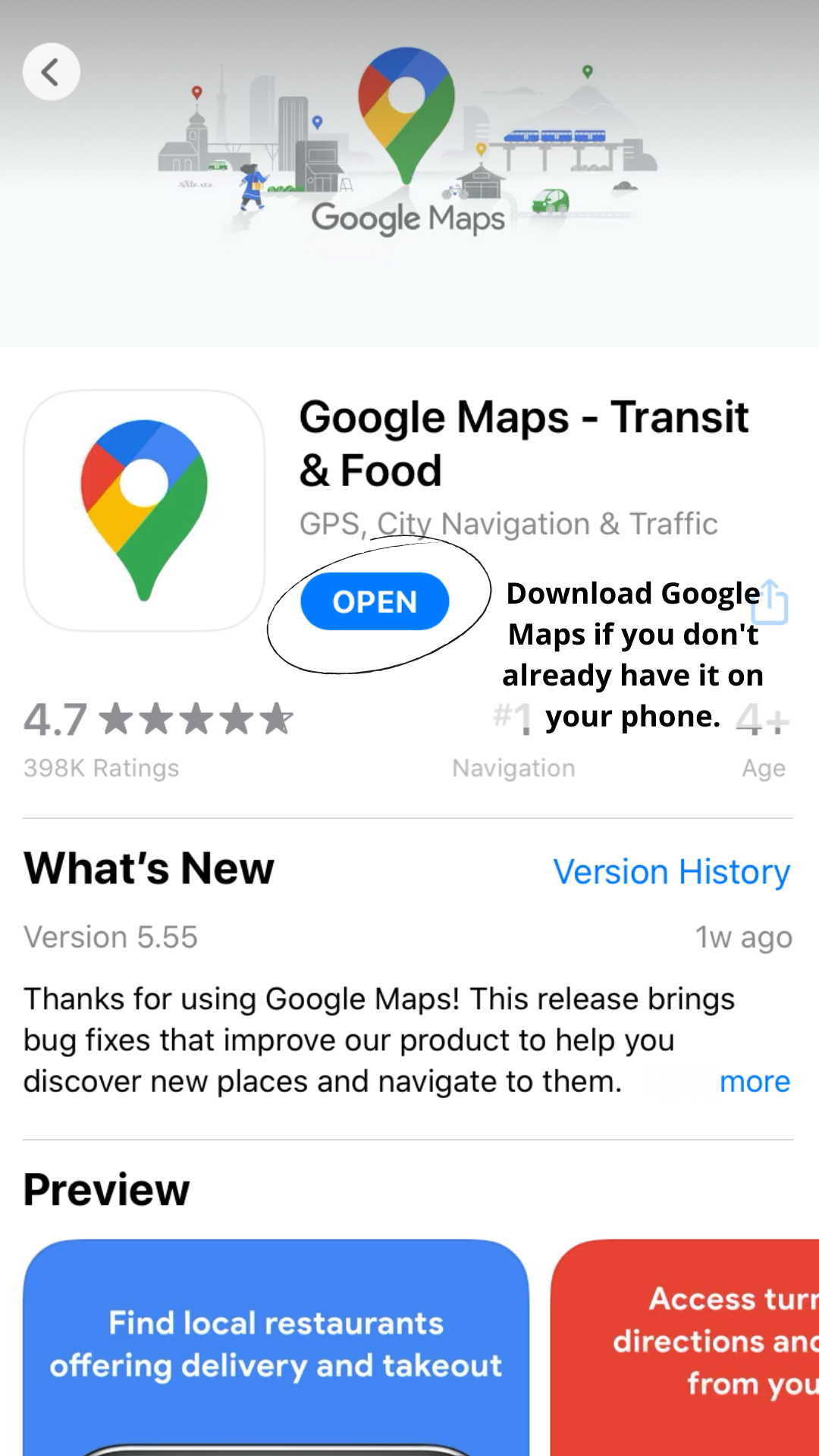Viewport: 819px width, 1456px height.
Task: Open Version History
Action: coord(672,871)
